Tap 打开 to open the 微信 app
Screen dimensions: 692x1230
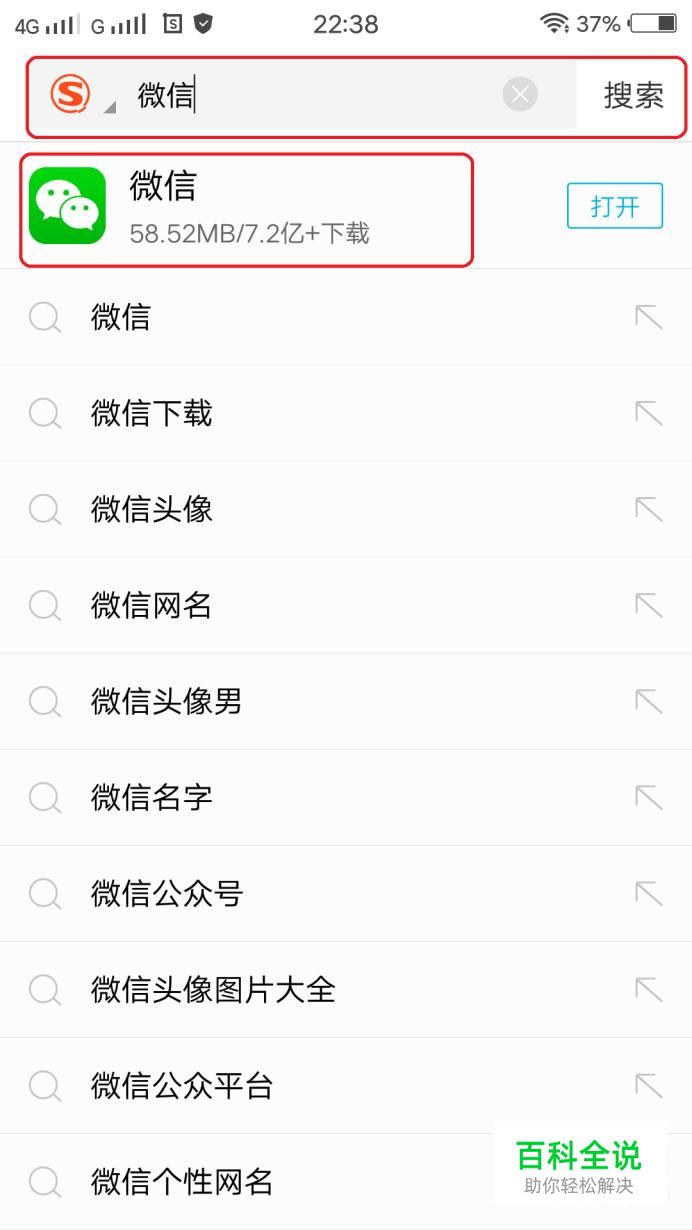pyautogui.click(x=615, y=207)
